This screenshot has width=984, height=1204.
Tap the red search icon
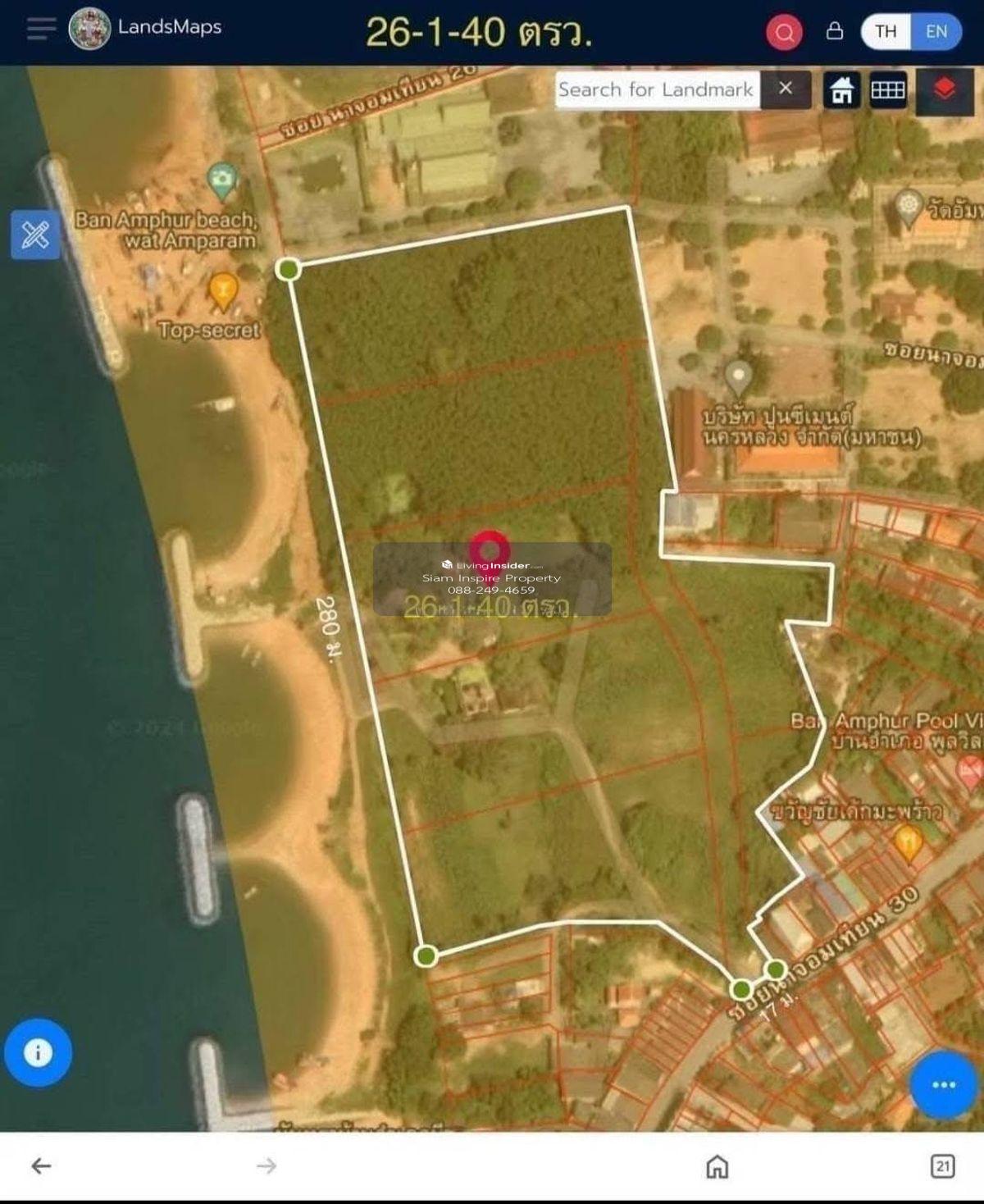pos(784,32)
